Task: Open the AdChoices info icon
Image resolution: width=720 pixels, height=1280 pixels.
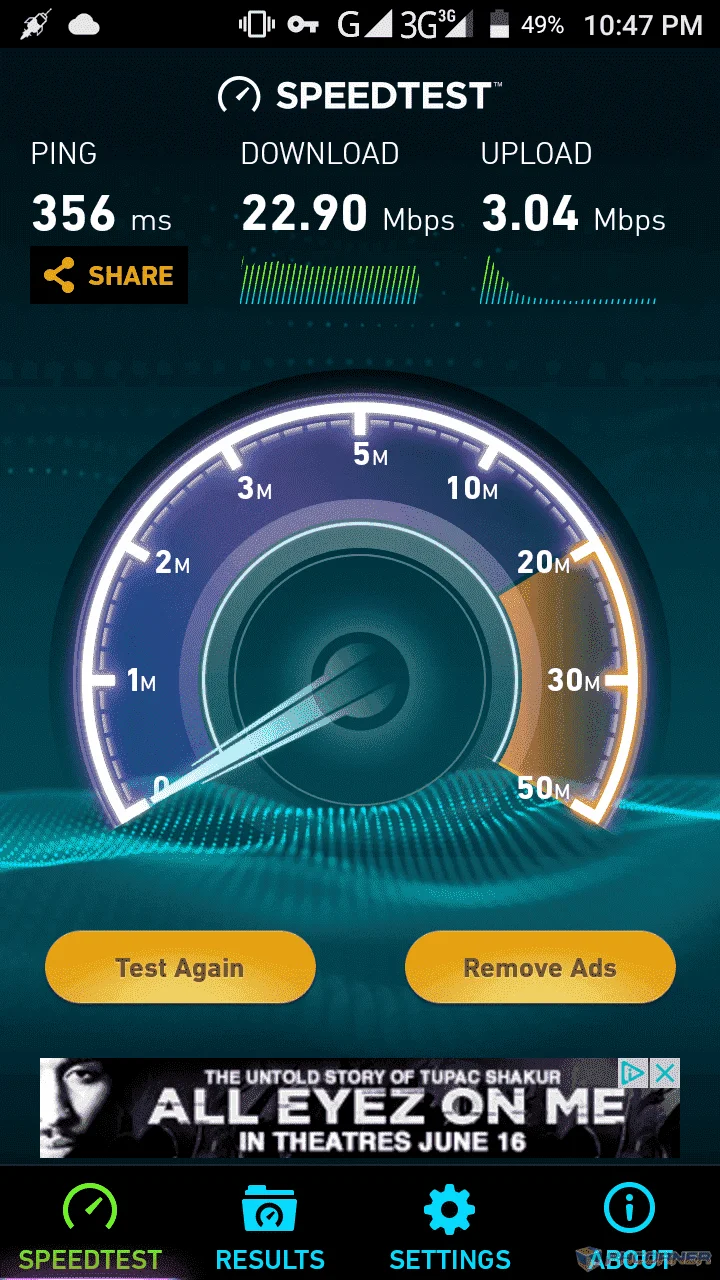Action: 635,1074
